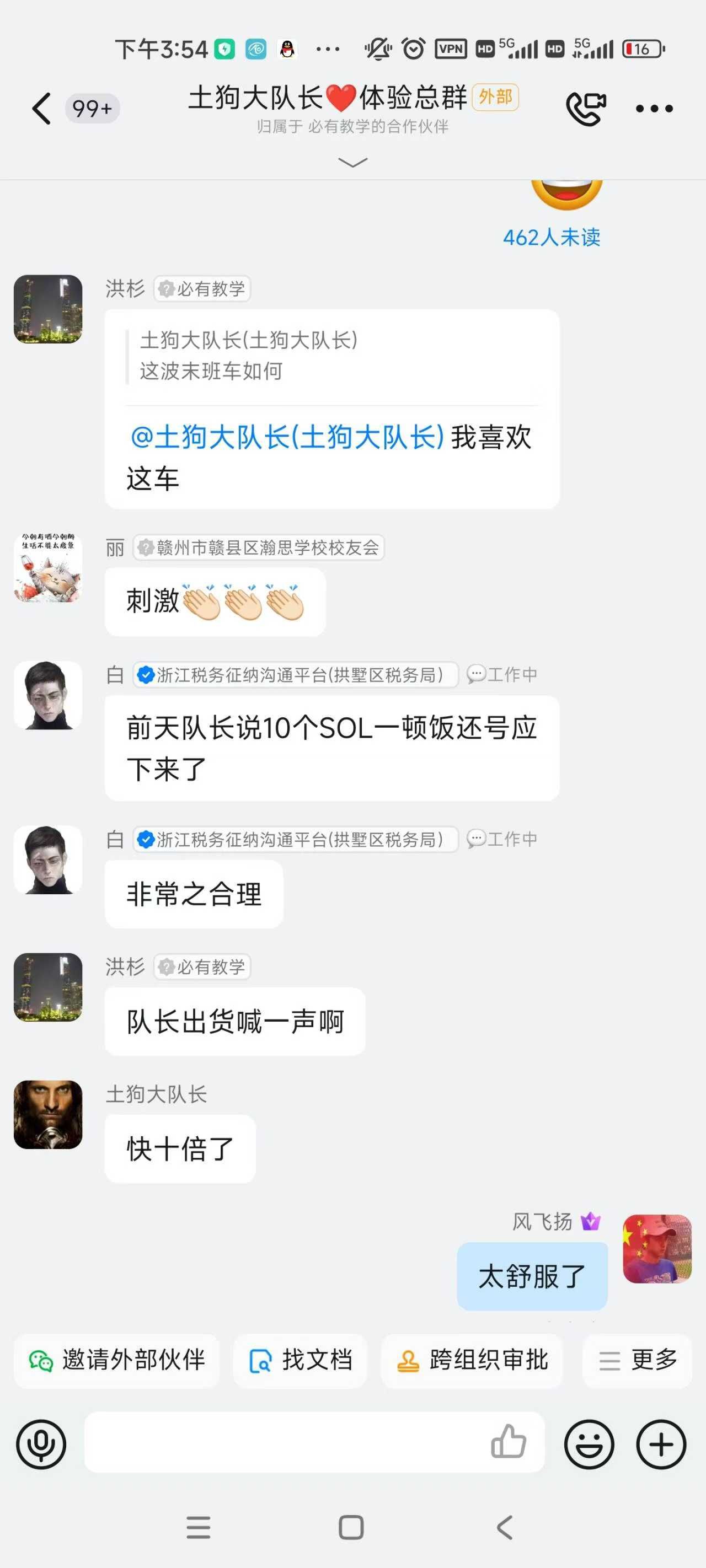Open the emoji picker

[x=589, y=1444]
